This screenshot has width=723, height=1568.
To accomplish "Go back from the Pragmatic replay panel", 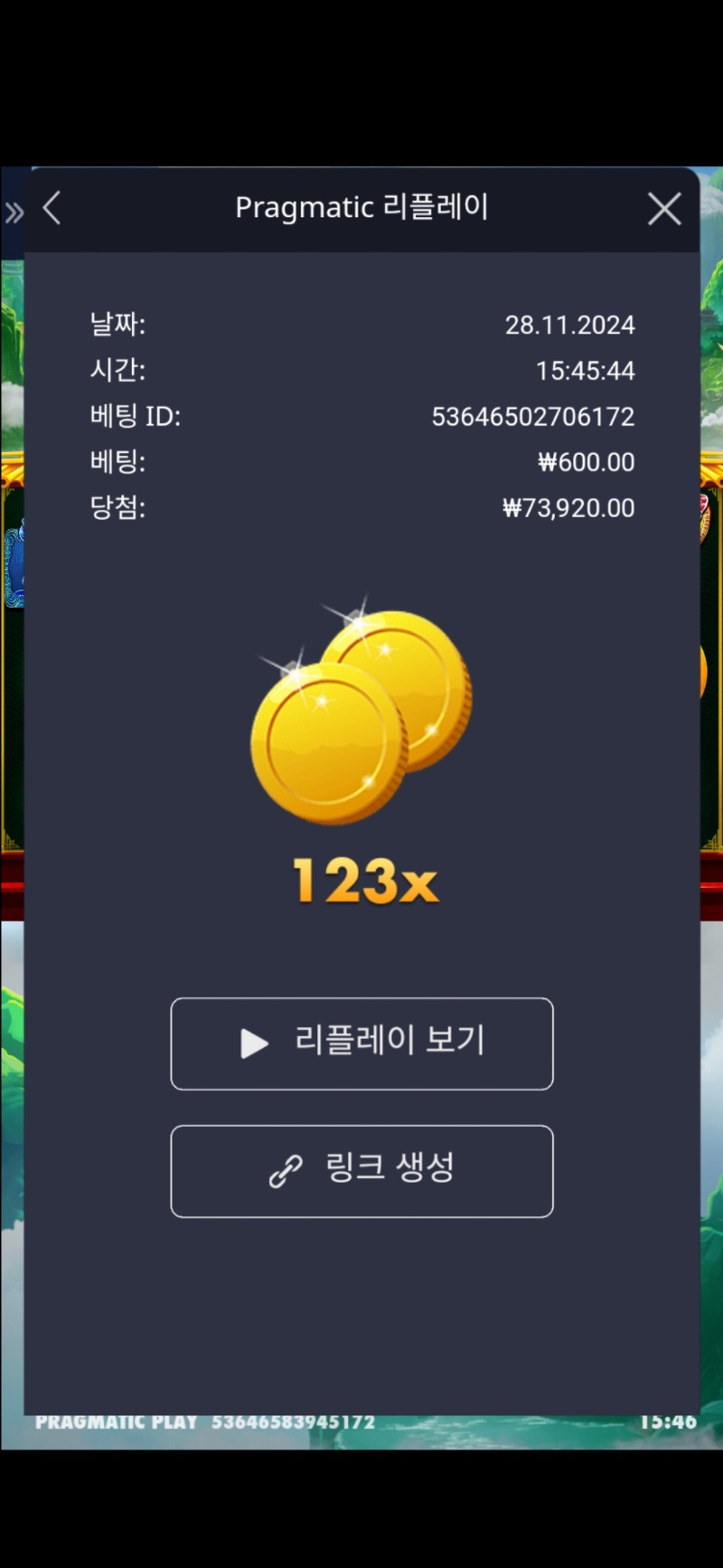I will tap(52, 208).
